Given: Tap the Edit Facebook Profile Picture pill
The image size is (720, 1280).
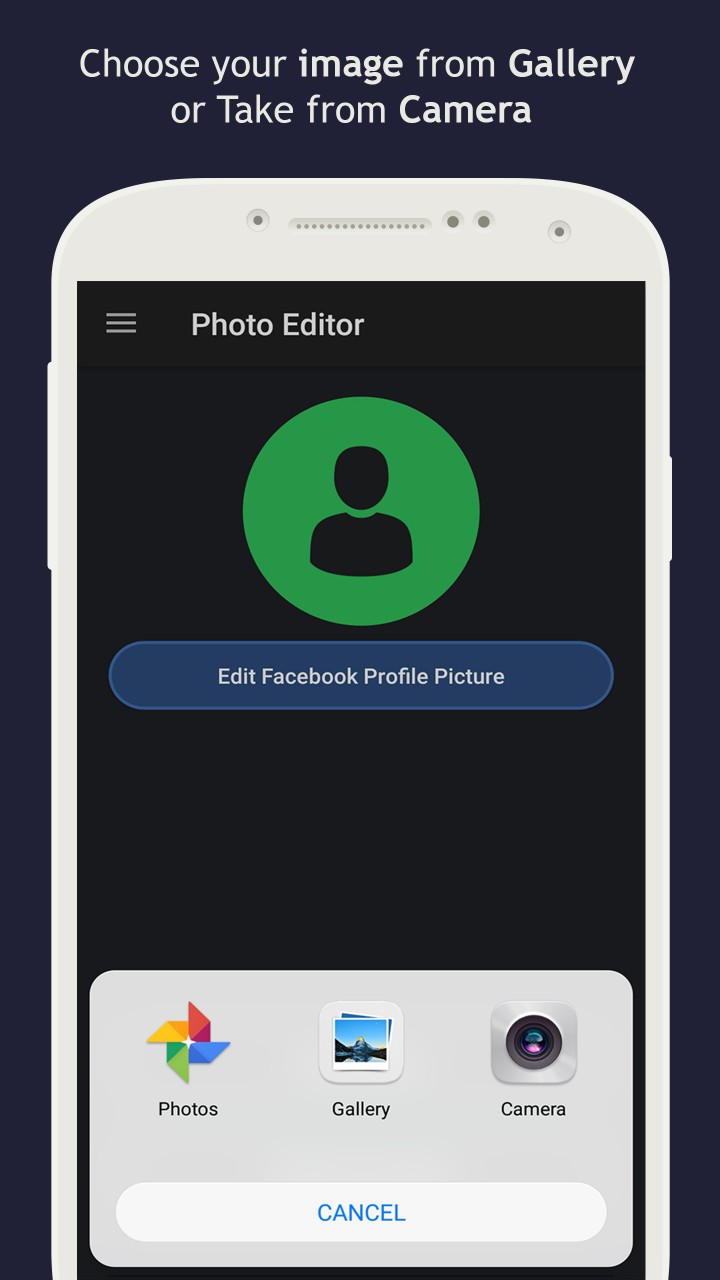Looking at the screenshot, I should (361, 676).
